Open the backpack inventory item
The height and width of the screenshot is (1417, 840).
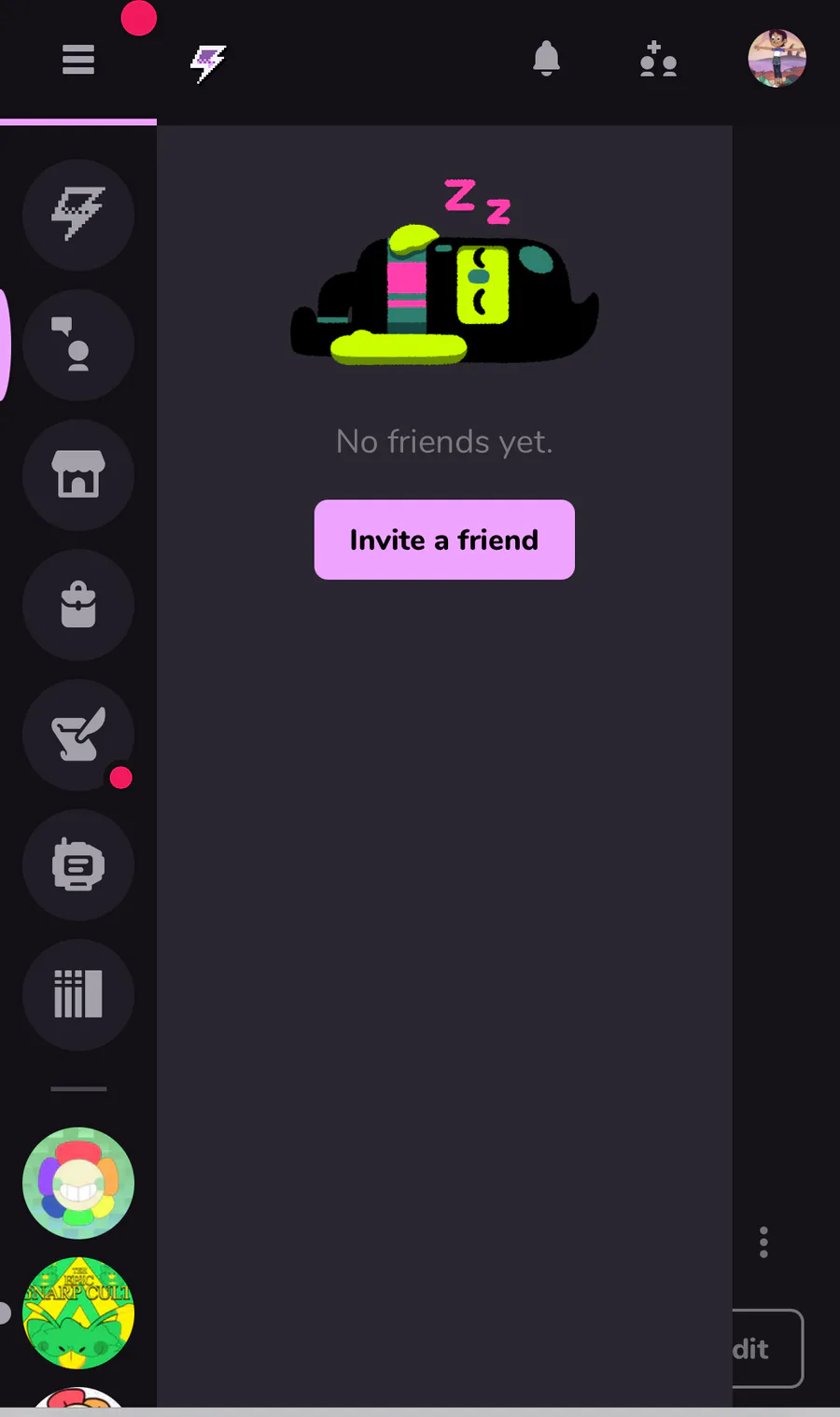point(78,605)
